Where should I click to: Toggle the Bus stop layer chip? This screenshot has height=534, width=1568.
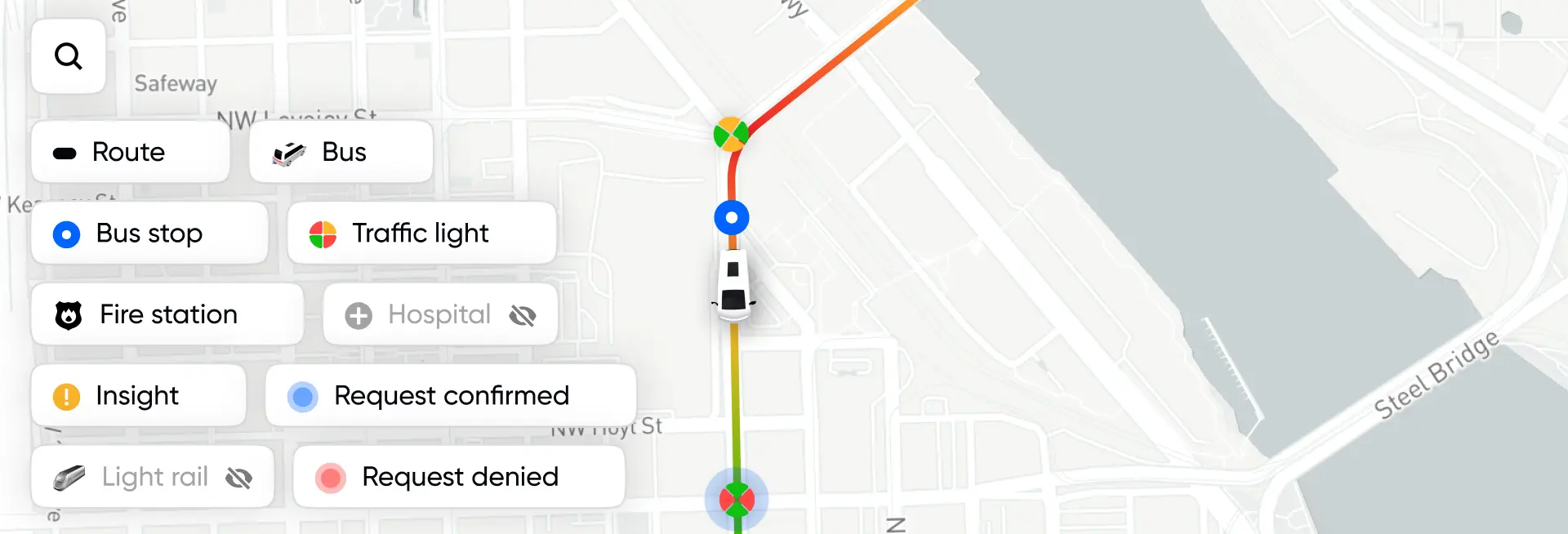(149, 234)
